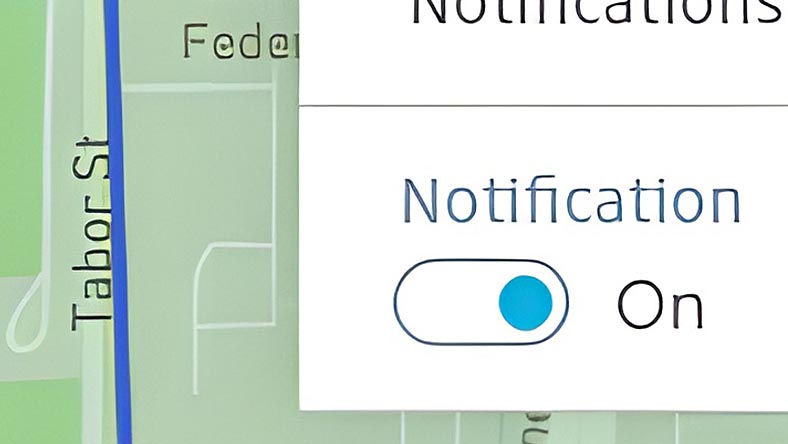The height and width of the screenshot is (444, 788).
Task: Turn off the Notification switch
Action: click(x=481, y=302)
